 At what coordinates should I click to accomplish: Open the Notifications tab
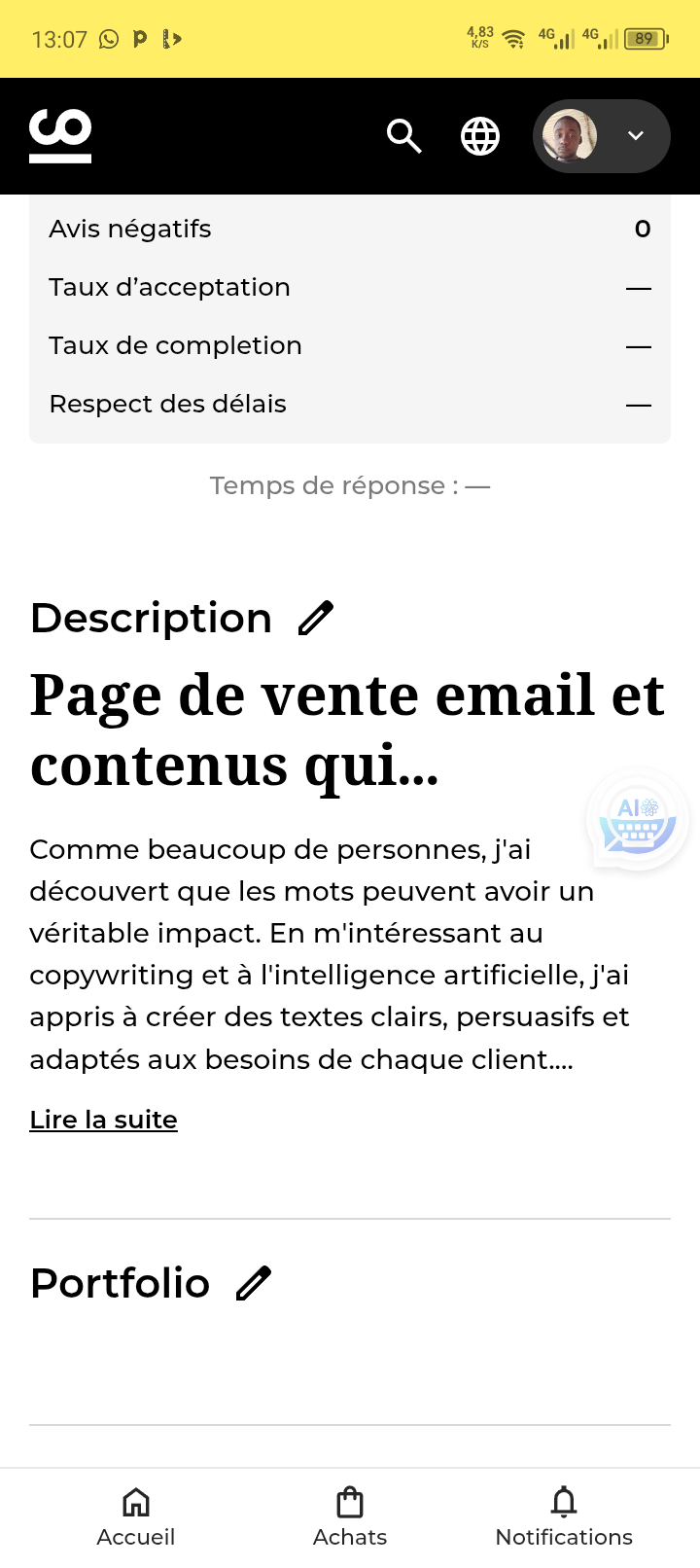click(x=564, y=1517)
